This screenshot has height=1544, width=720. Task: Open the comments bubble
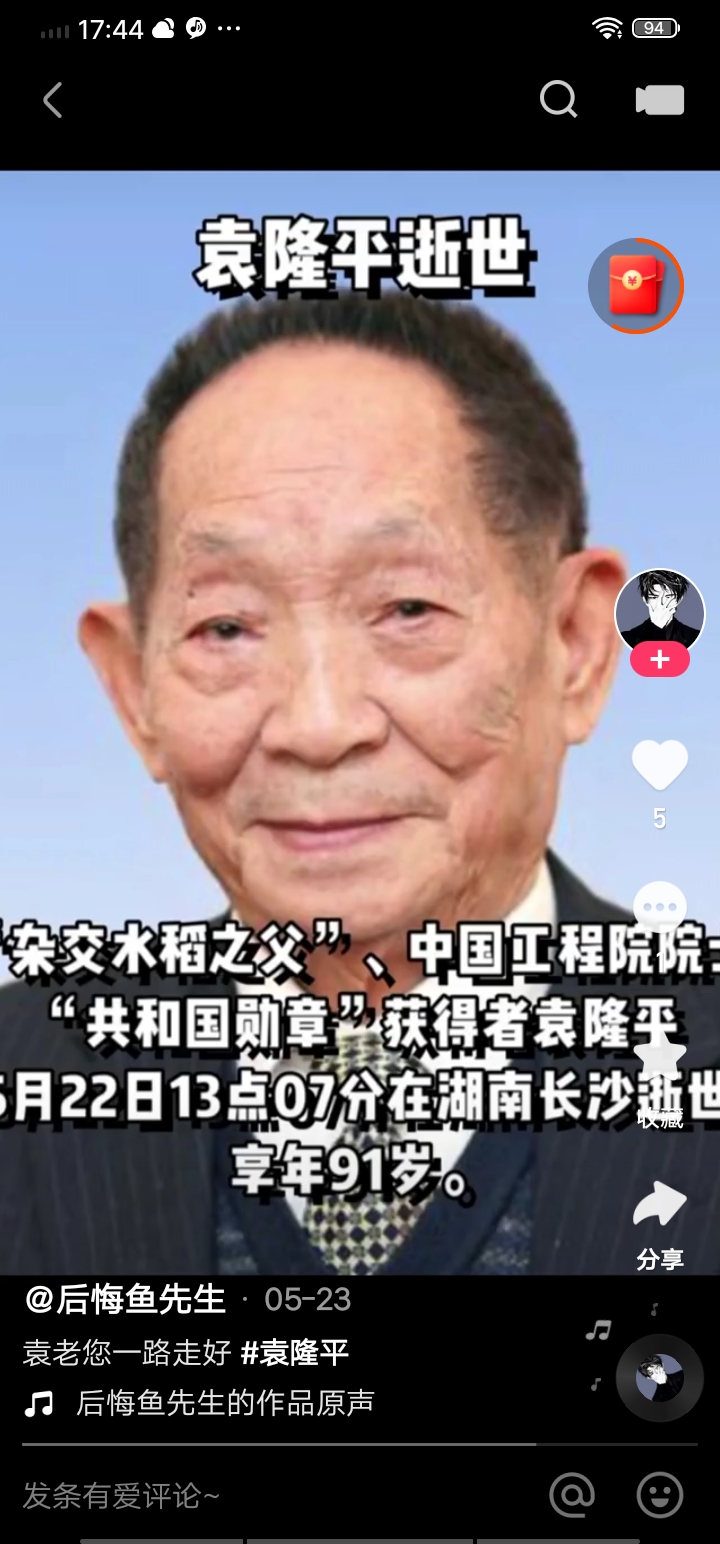(x=659, y=908)
